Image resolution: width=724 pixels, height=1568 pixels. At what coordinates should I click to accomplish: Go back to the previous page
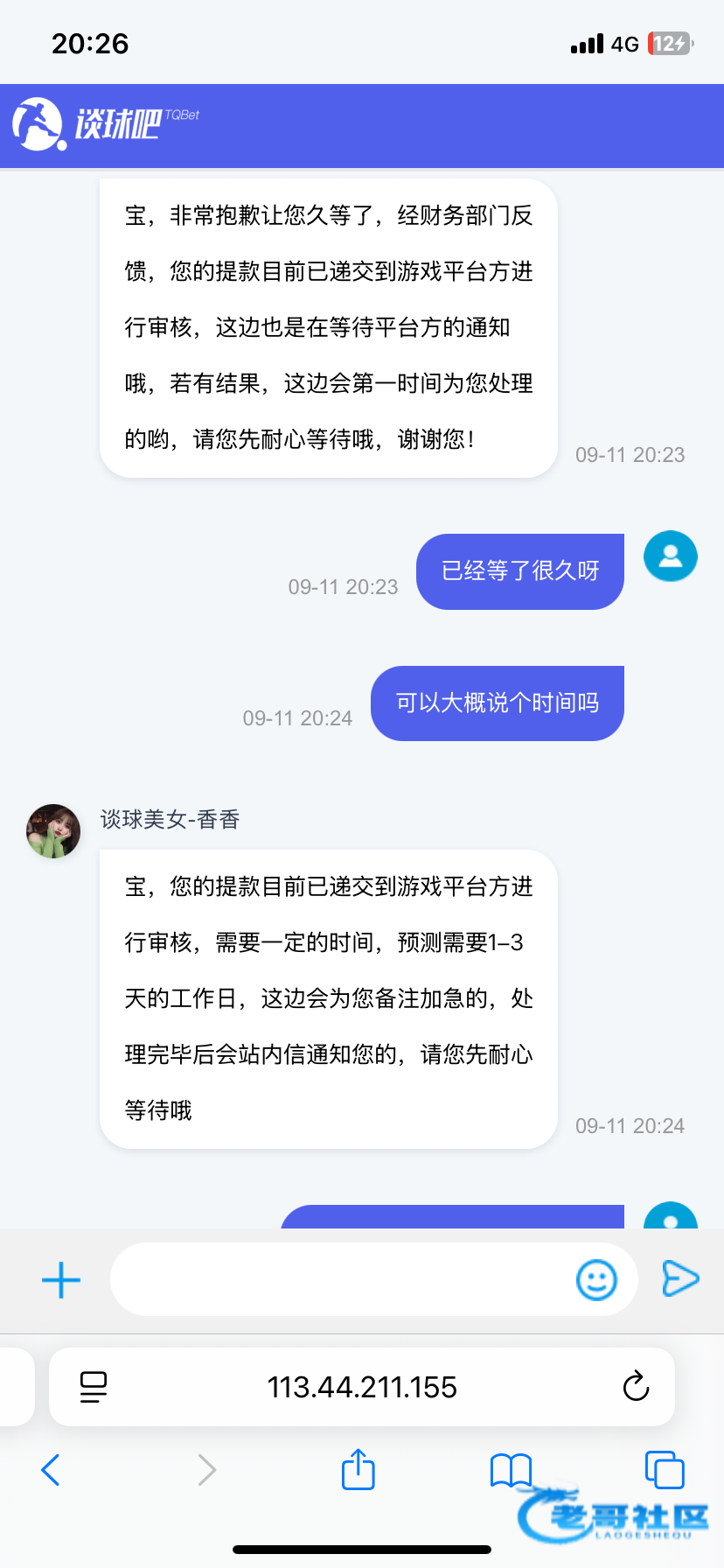pos(51,1470)
